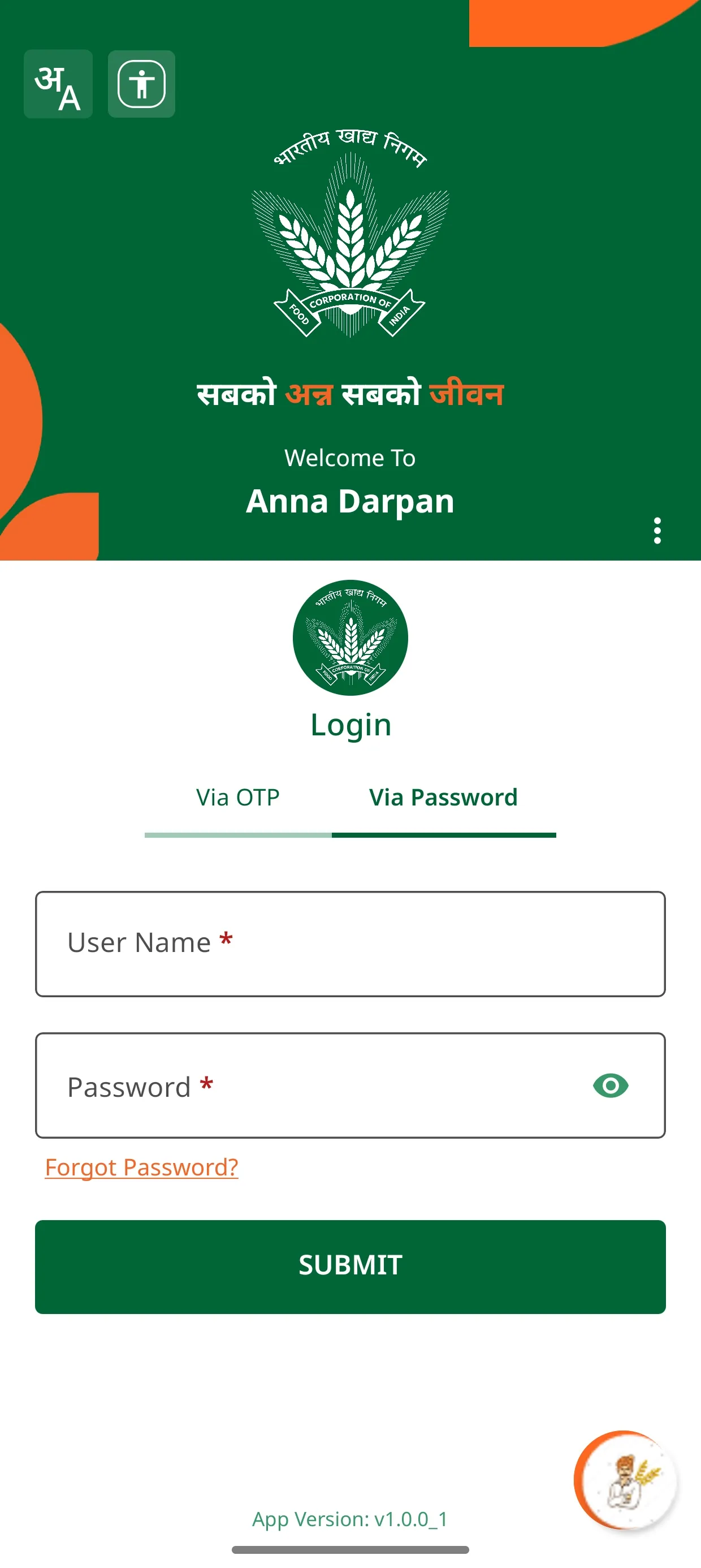
Task: Focus the User Name field
Action: point(350,944)
